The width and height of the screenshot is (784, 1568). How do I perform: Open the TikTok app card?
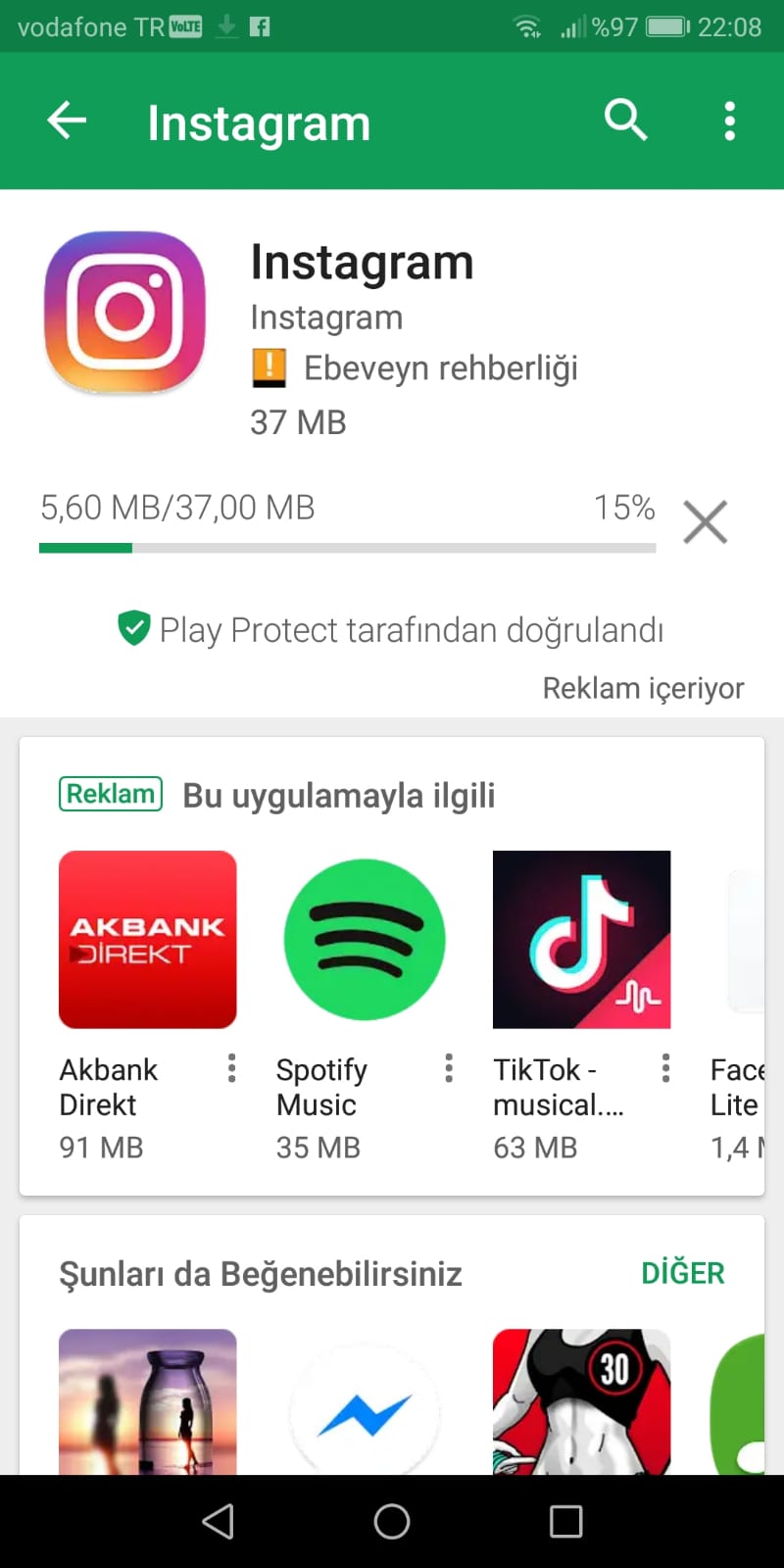tap(581, 939)
